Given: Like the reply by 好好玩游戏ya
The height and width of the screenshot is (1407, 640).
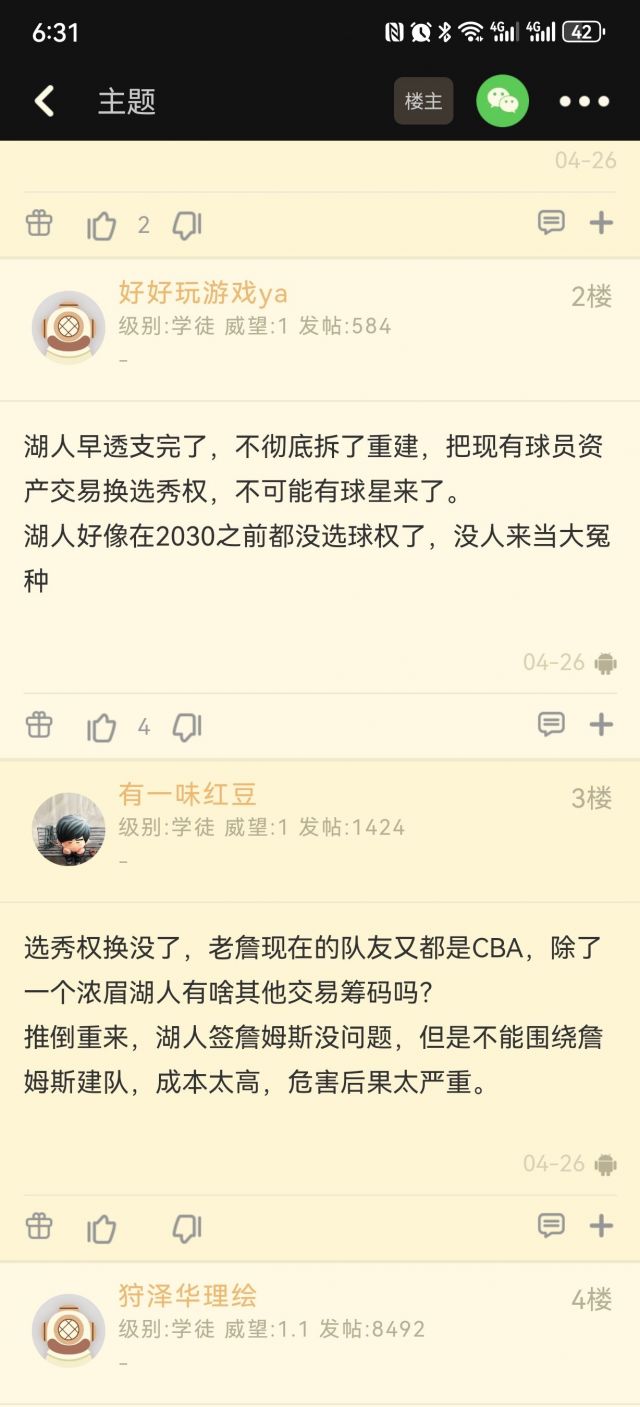Looking at the screenshot, I should pyautogui.click(x=102, y=727).
